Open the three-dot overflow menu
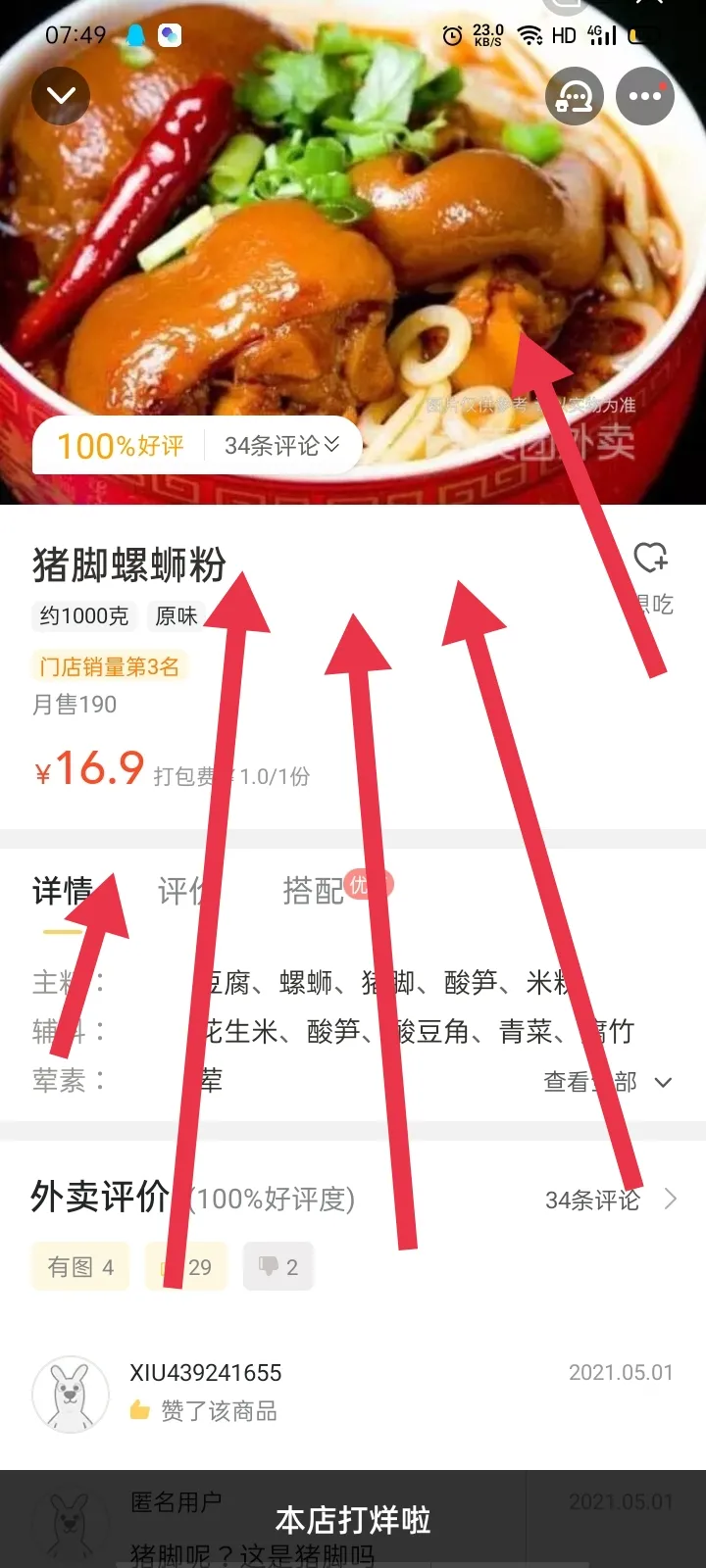Viewport: 706px width, 1568px height. coord(645,96)
